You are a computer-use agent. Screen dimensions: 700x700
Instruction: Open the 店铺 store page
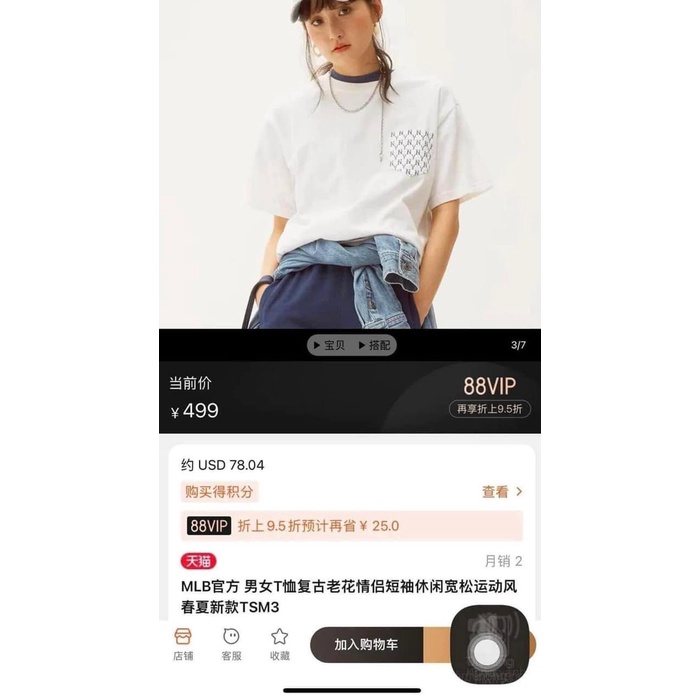click(182, 644)
